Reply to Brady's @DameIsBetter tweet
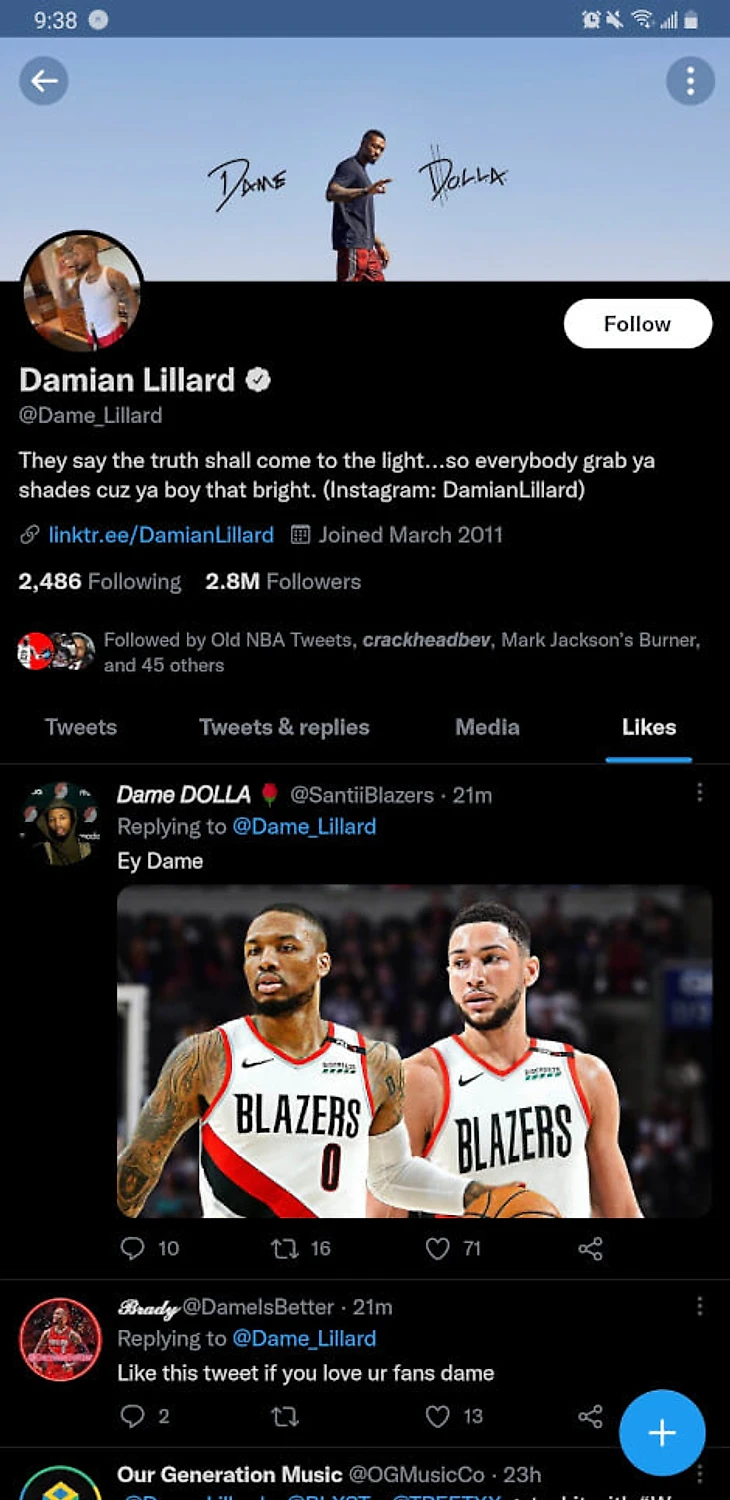 (133, 1416)
